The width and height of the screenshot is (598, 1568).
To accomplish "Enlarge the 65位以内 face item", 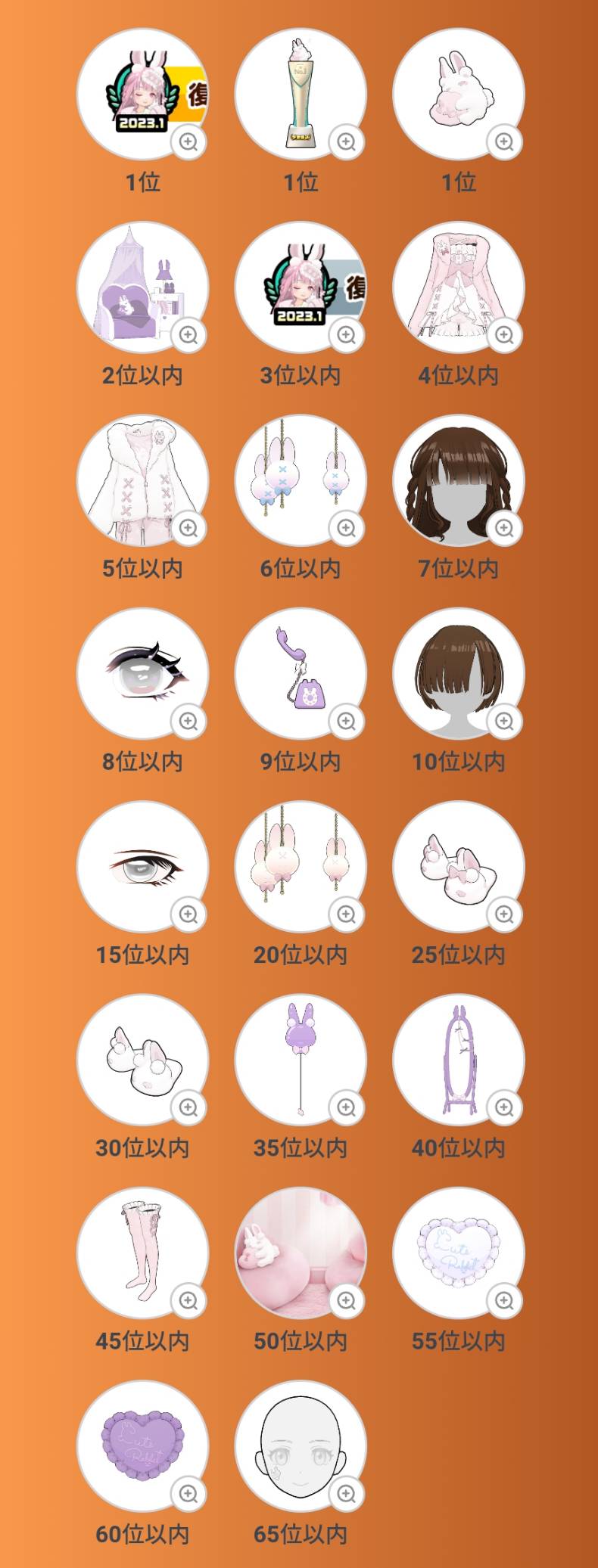I will click(347, 1493).
